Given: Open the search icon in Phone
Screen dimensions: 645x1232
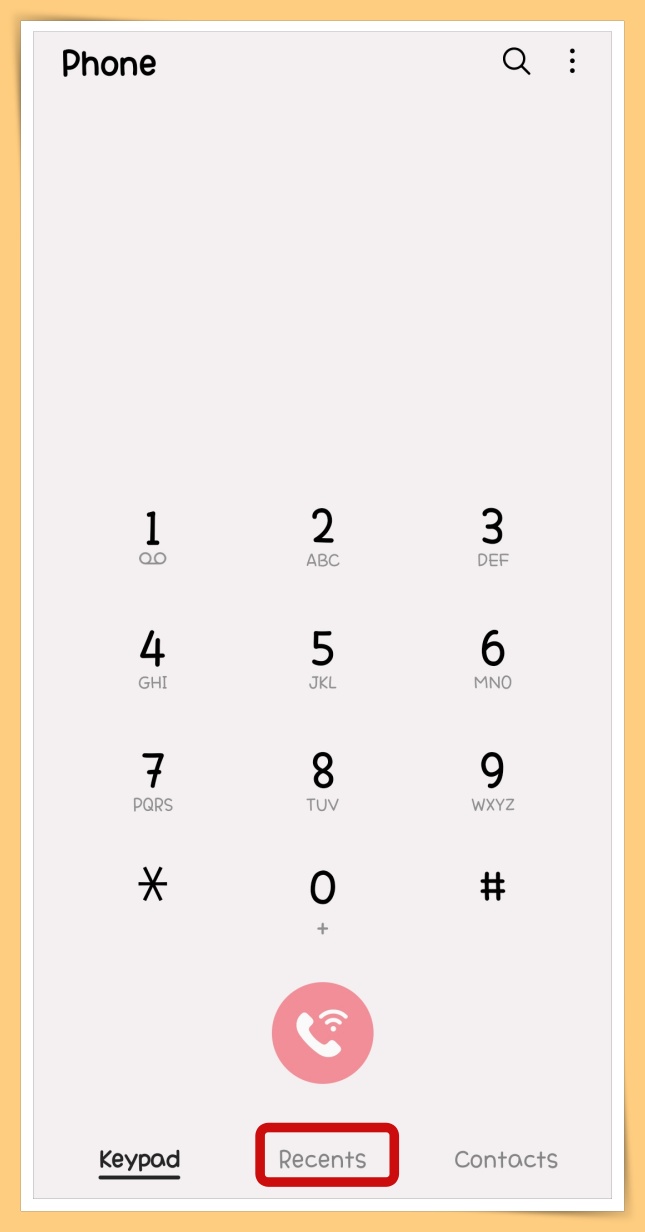Looking at the screenshot, I should [516, 62].
